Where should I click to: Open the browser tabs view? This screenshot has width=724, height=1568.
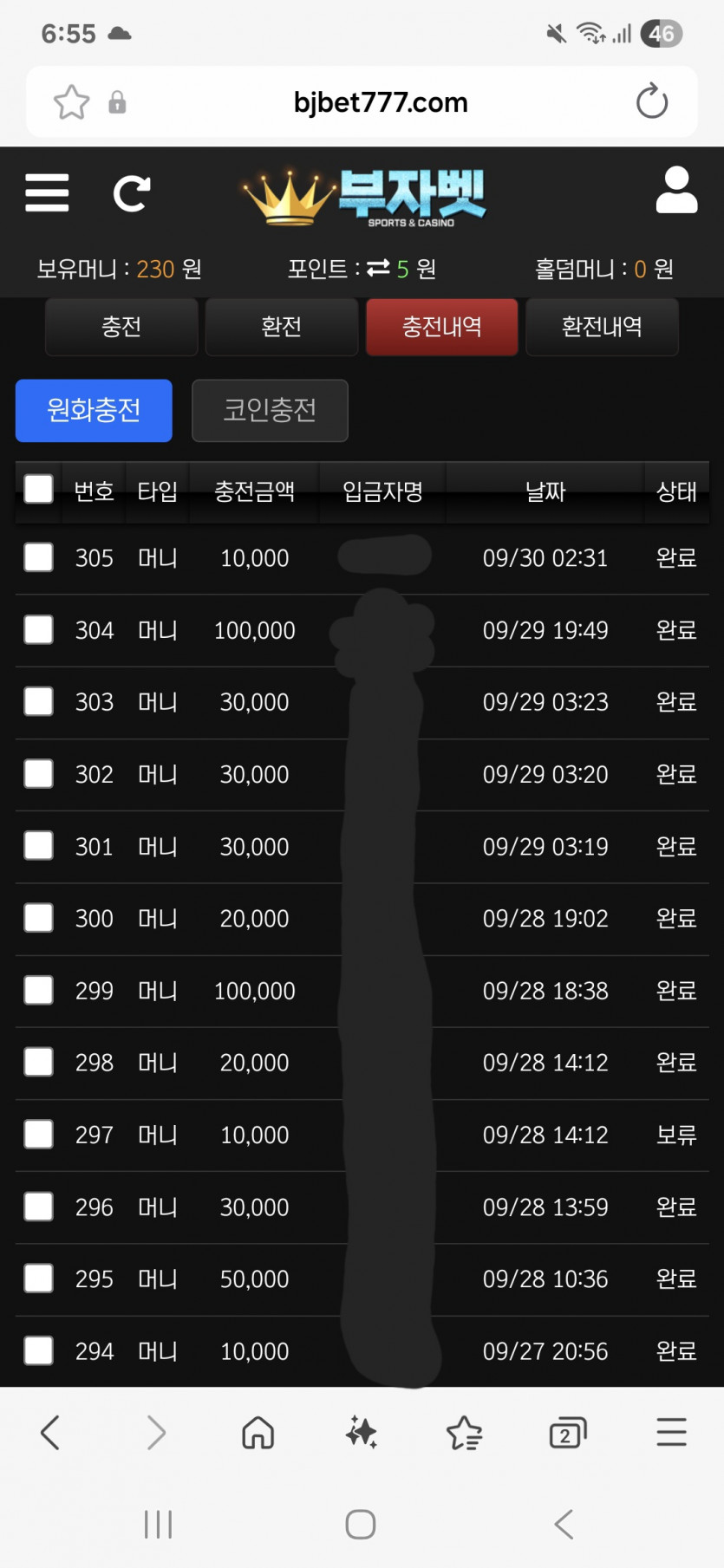tap(568, 1433)
